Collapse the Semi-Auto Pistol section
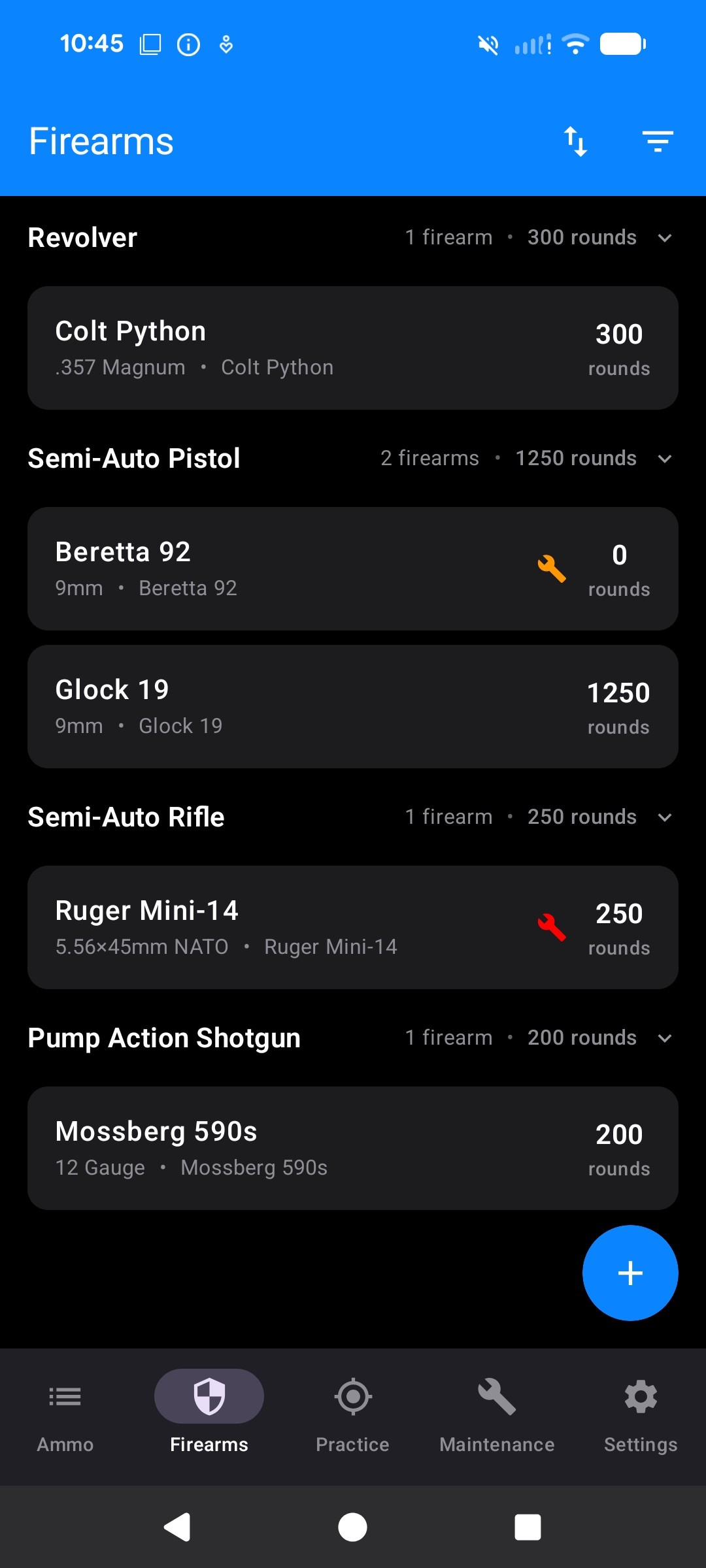Screen dimensions: 706x1568 pyautogui.click(x=664, y=459)
